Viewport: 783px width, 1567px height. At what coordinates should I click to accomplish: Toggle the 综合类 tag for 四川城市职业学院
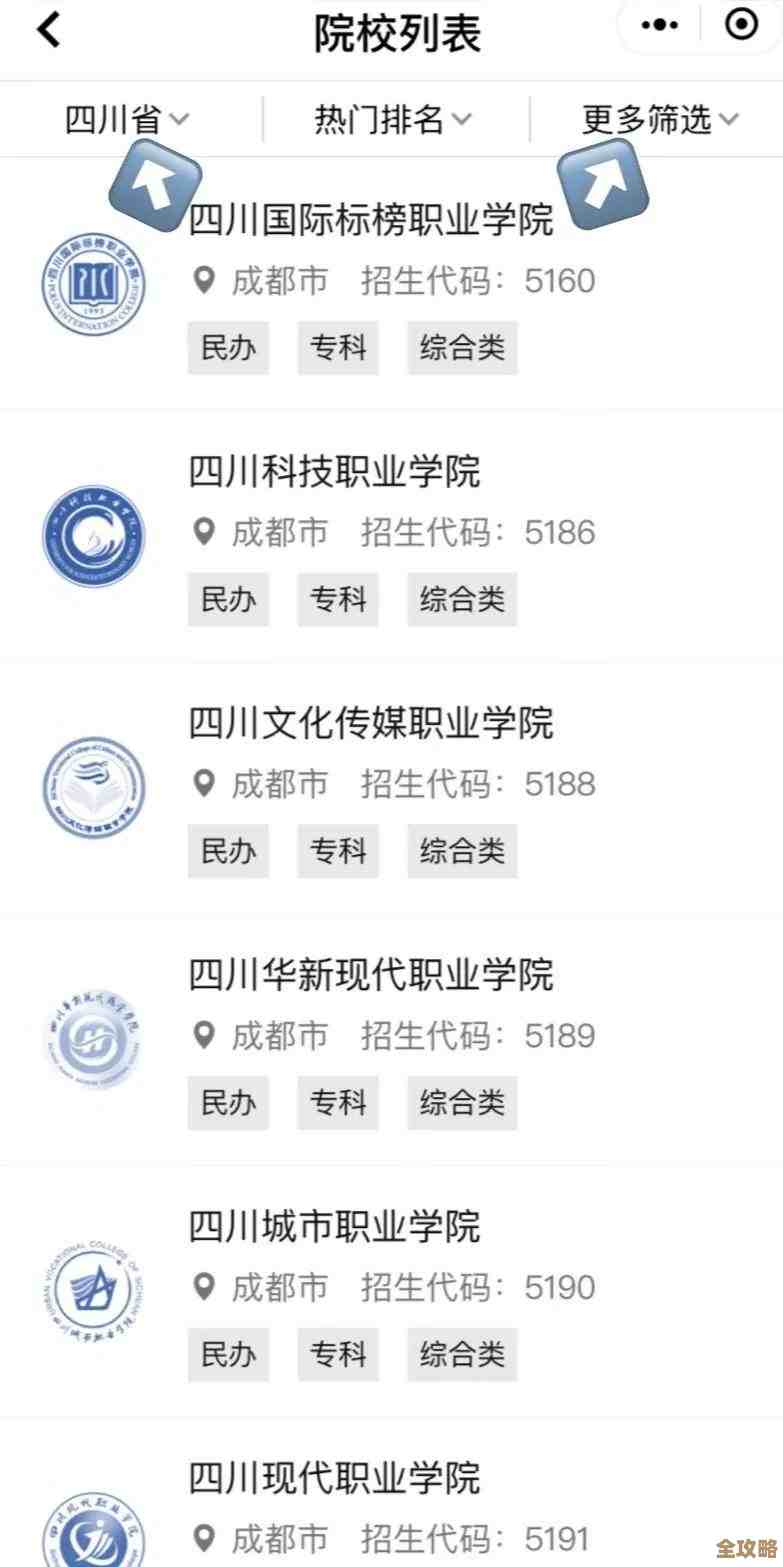pos(461,1355)
